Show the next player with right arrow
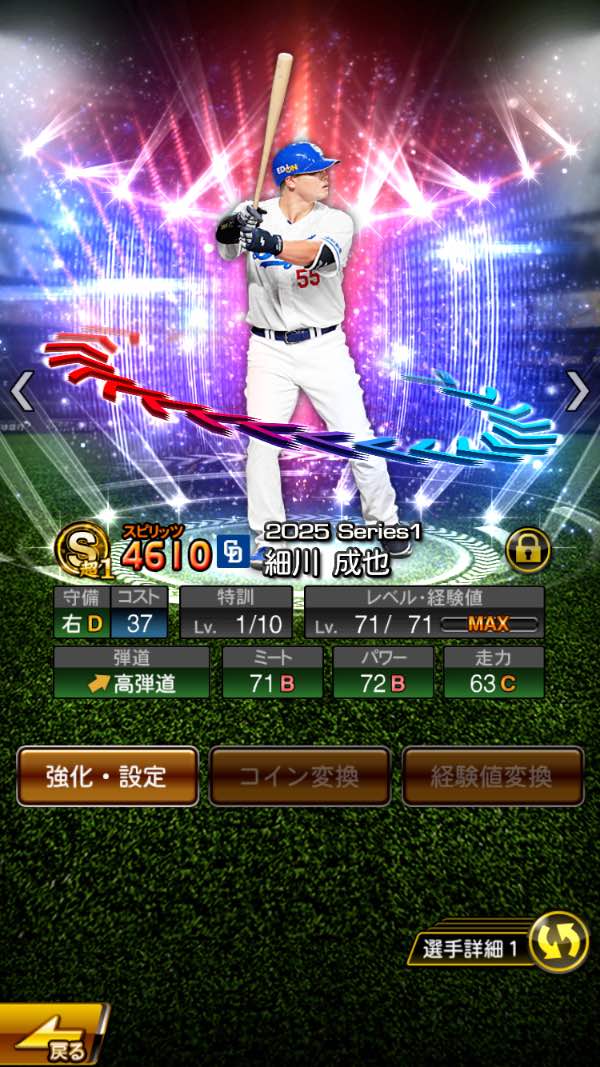Screen dimensions: 600x1067 pyautogui.click(x=578, y=392)
